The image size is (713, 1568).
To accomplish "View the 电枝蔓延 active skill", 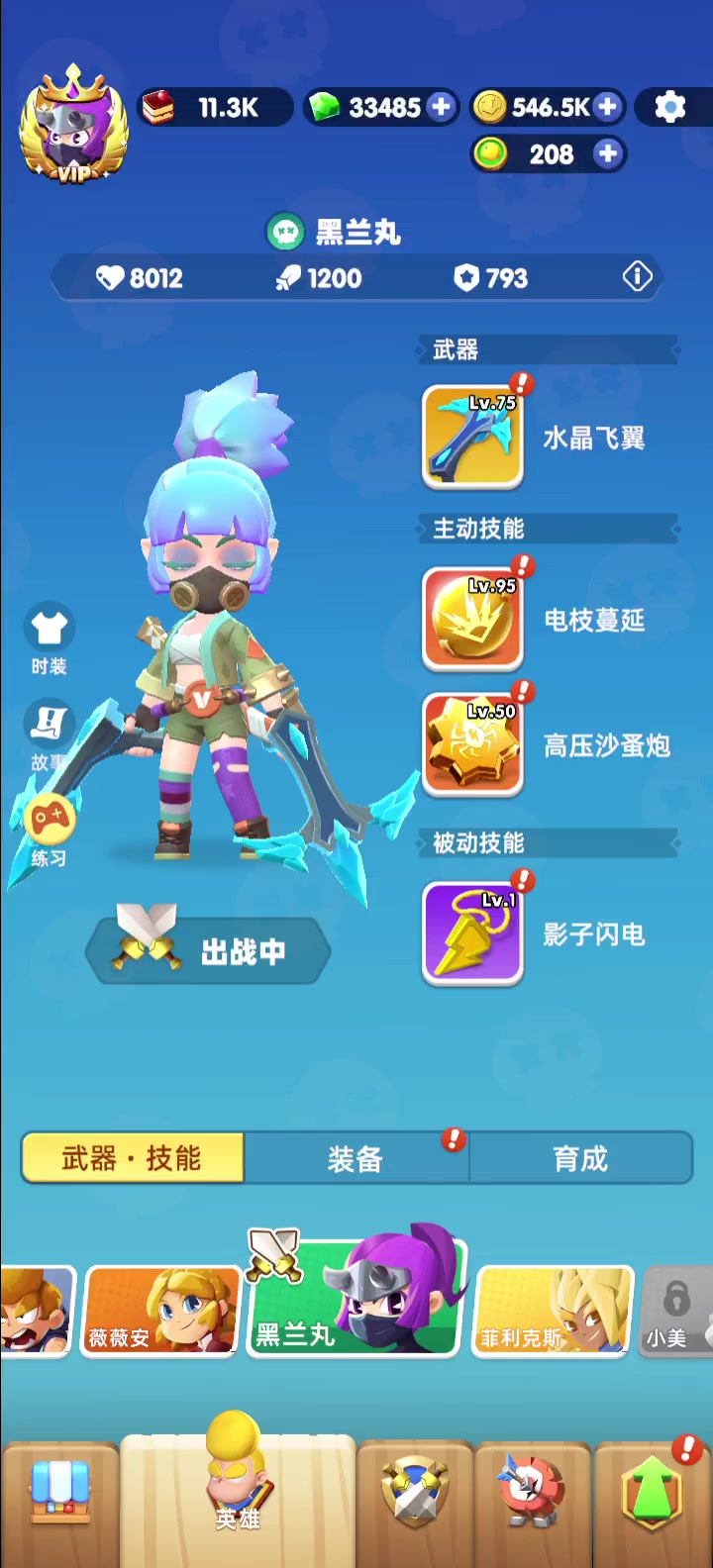I will [x=473, y=619].
